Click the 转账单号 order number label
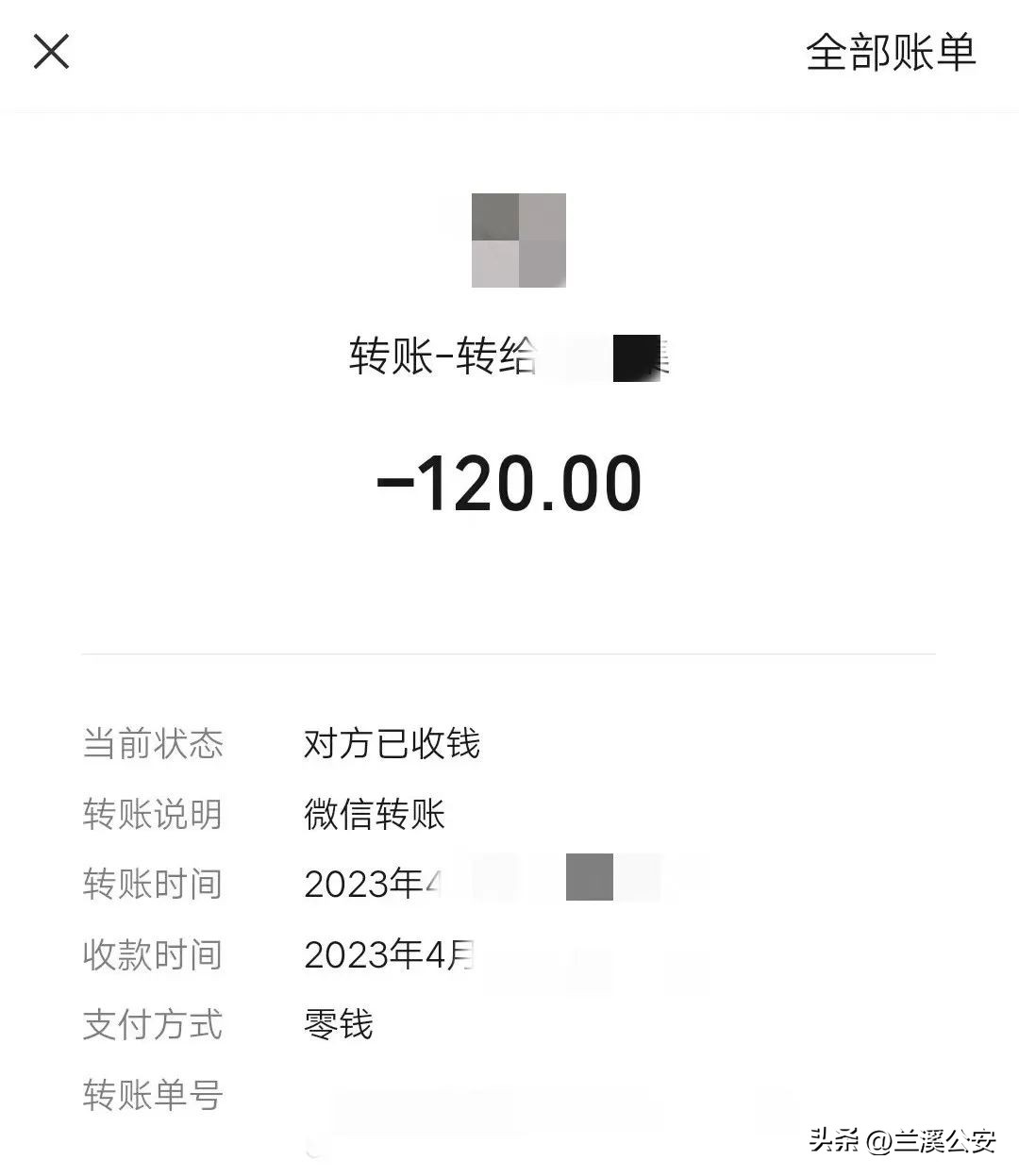 pyautogui.click(x=152, y=1097)
